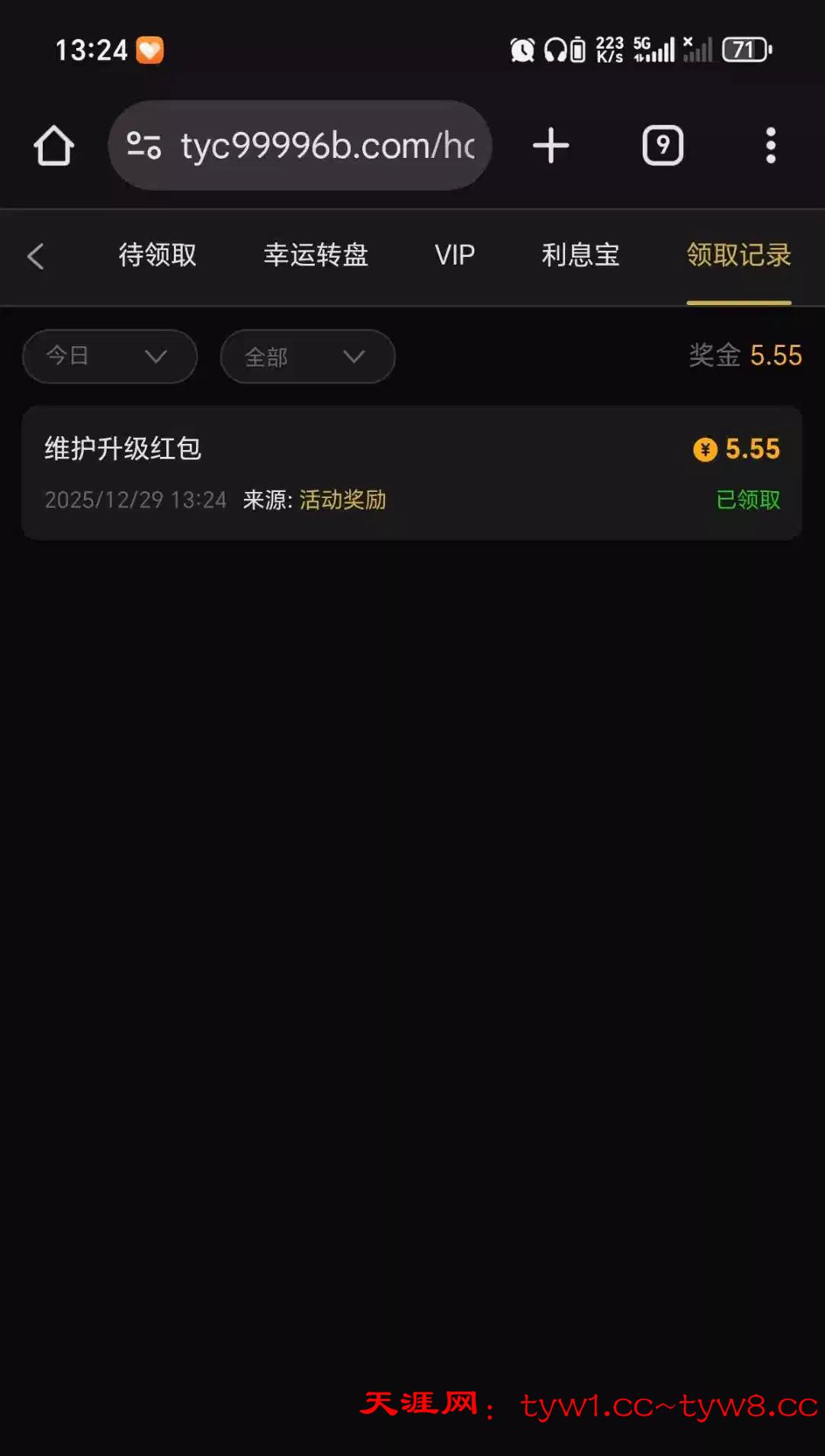
Task: Open the 幸运转盘 tab
Action: point(316,255)
